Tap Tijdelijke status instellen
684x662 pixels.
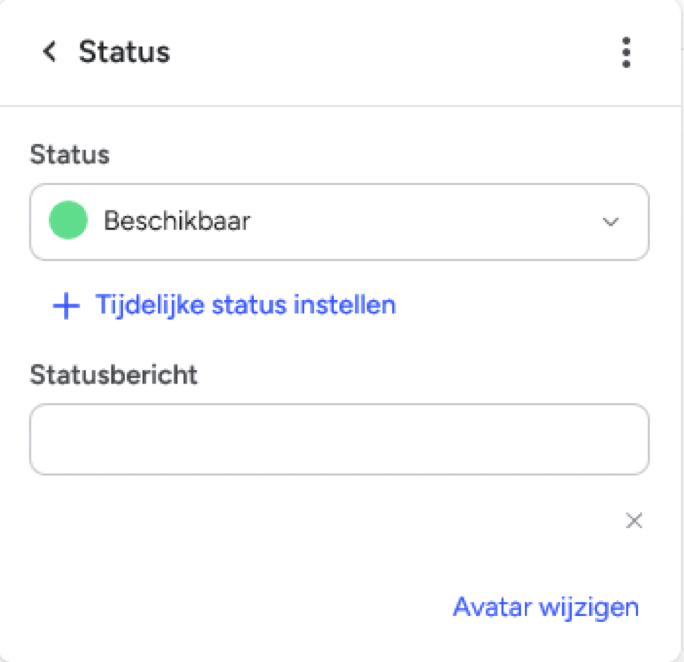pos(225,305)
